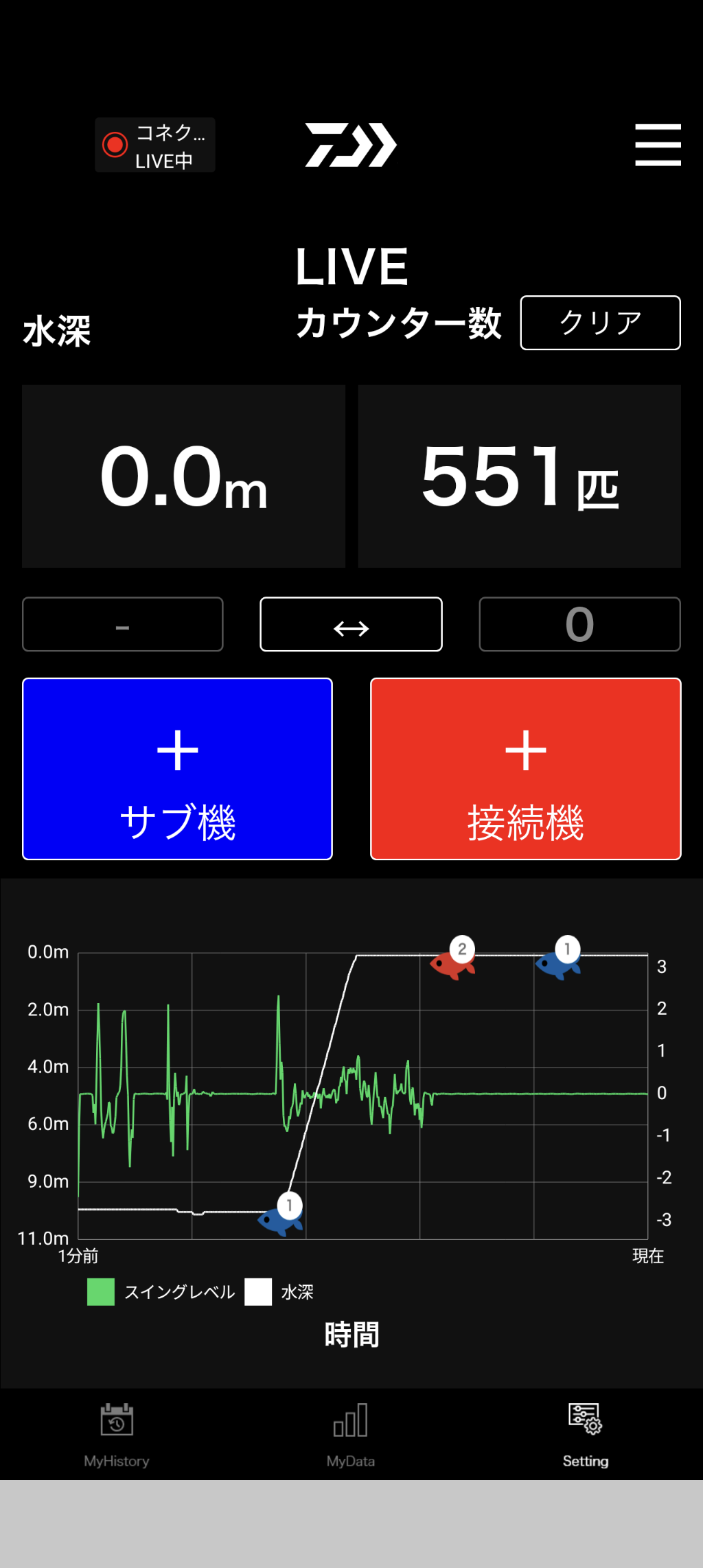
Task: Clear the counter with クリア
Action: coord(600,323)
